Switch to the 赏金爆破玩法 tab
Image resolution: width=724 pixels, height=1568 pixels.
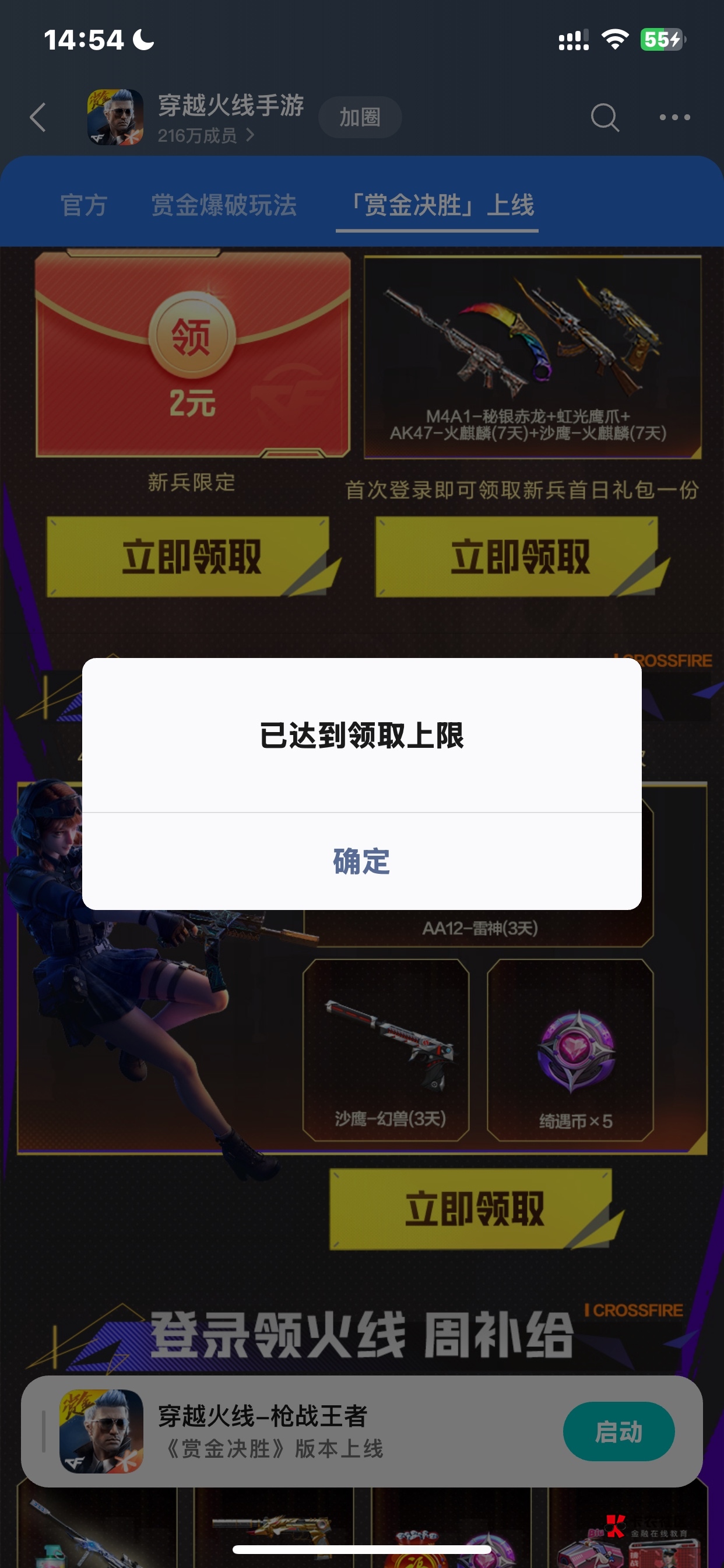224,205
